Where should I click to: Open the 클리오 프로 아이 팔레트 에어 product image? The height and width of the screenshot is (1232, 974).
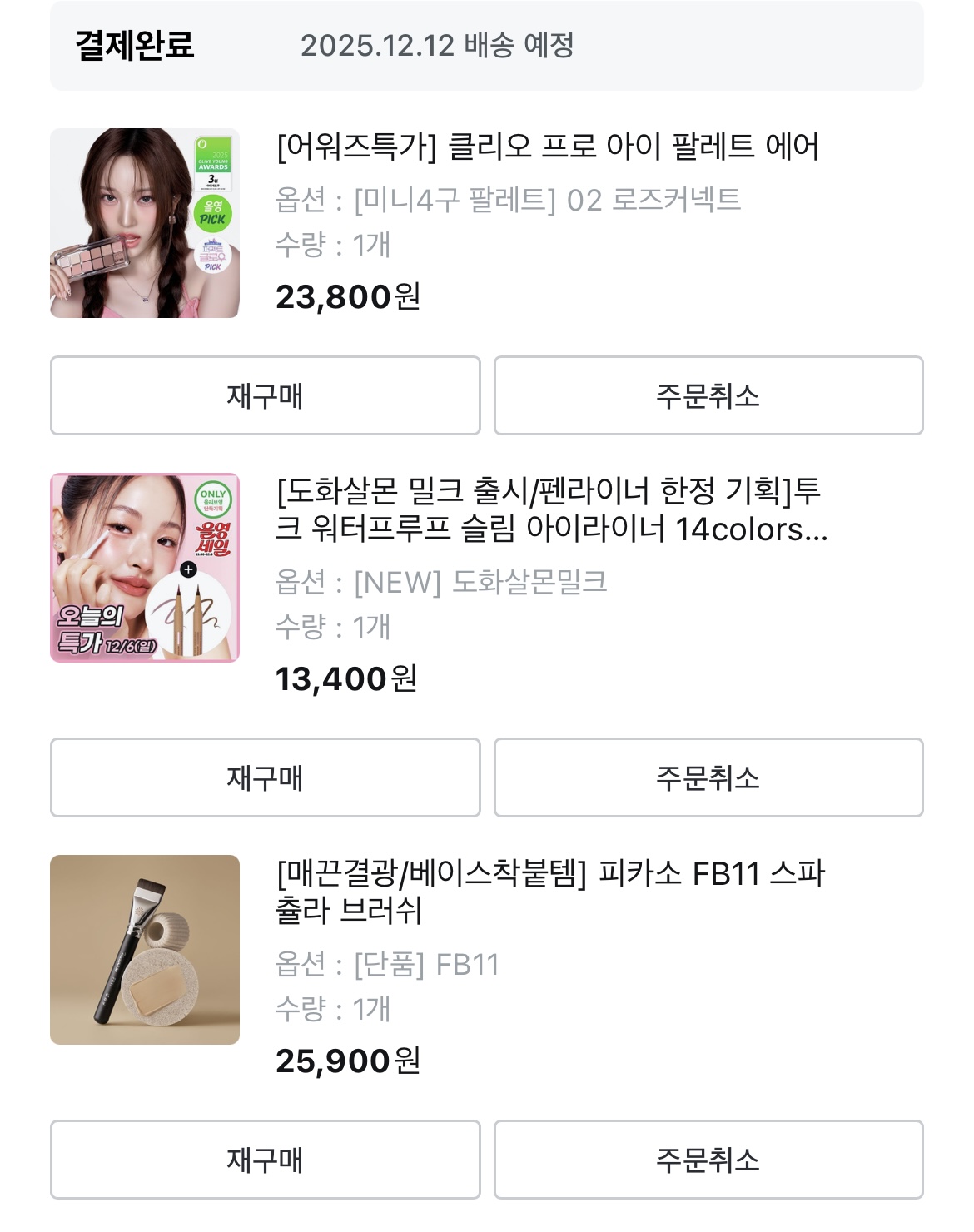pyautogui.click(x=145, y=223)
